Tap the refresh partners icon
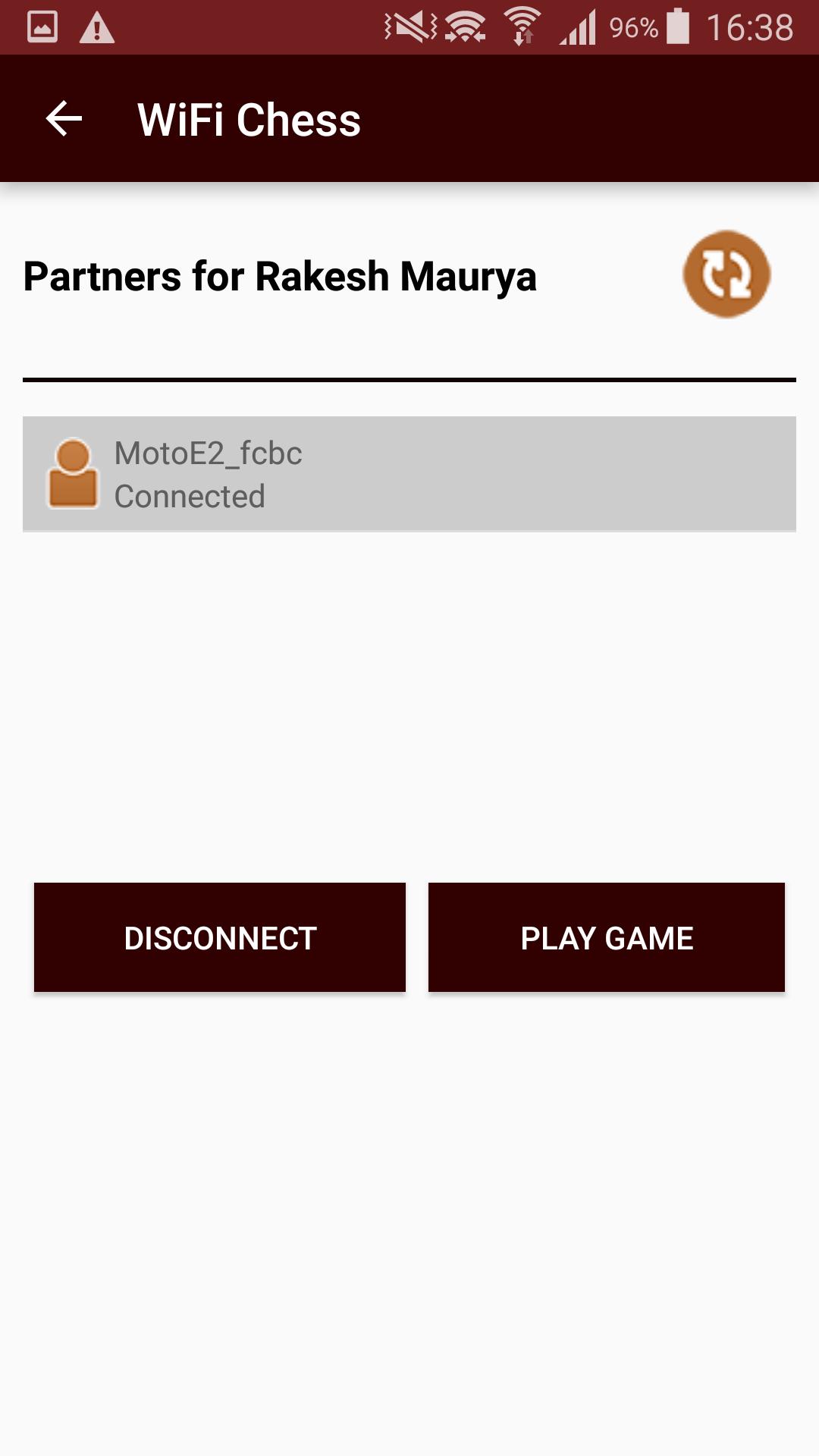819x1456 pixels. [x=726, y=273]
